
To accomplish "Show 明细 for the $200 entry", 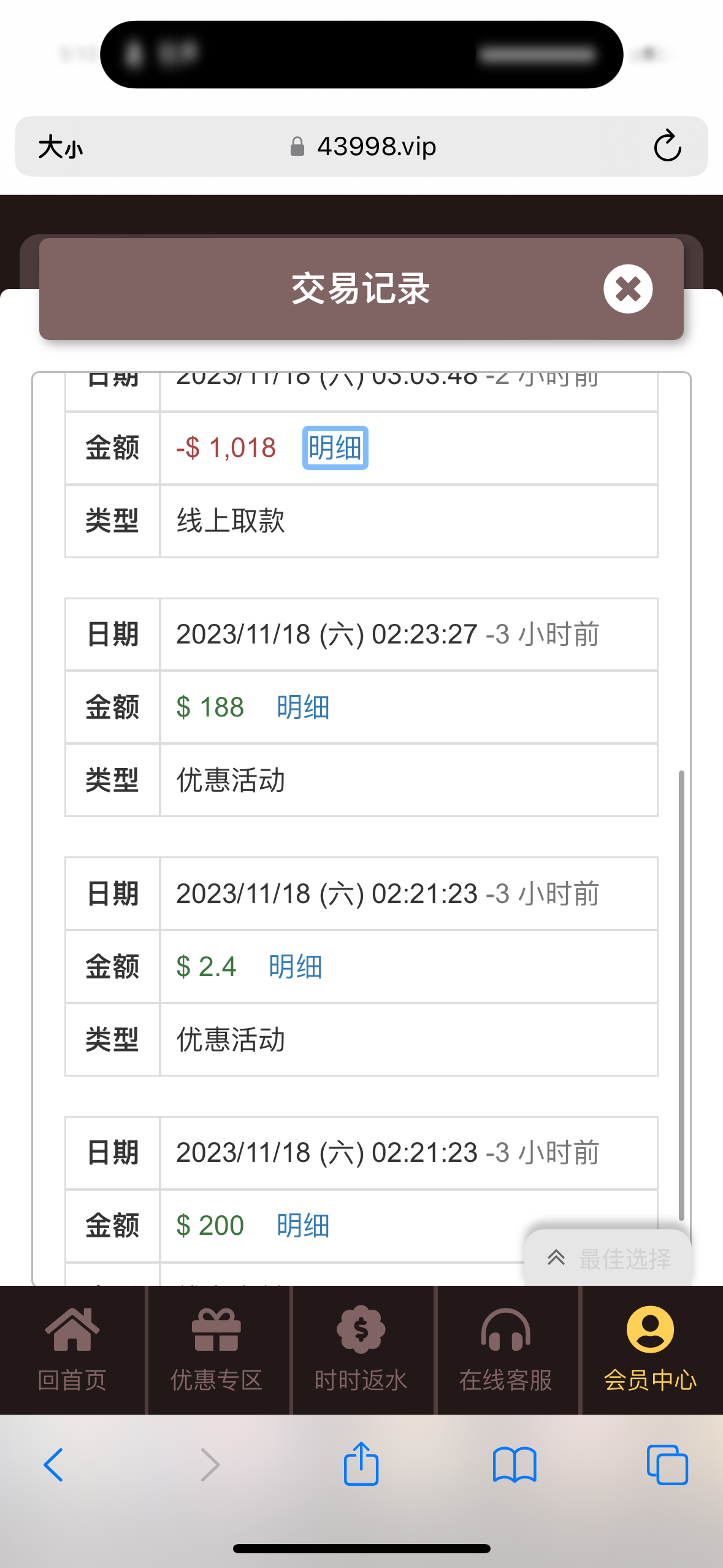I will (303, 1226).
